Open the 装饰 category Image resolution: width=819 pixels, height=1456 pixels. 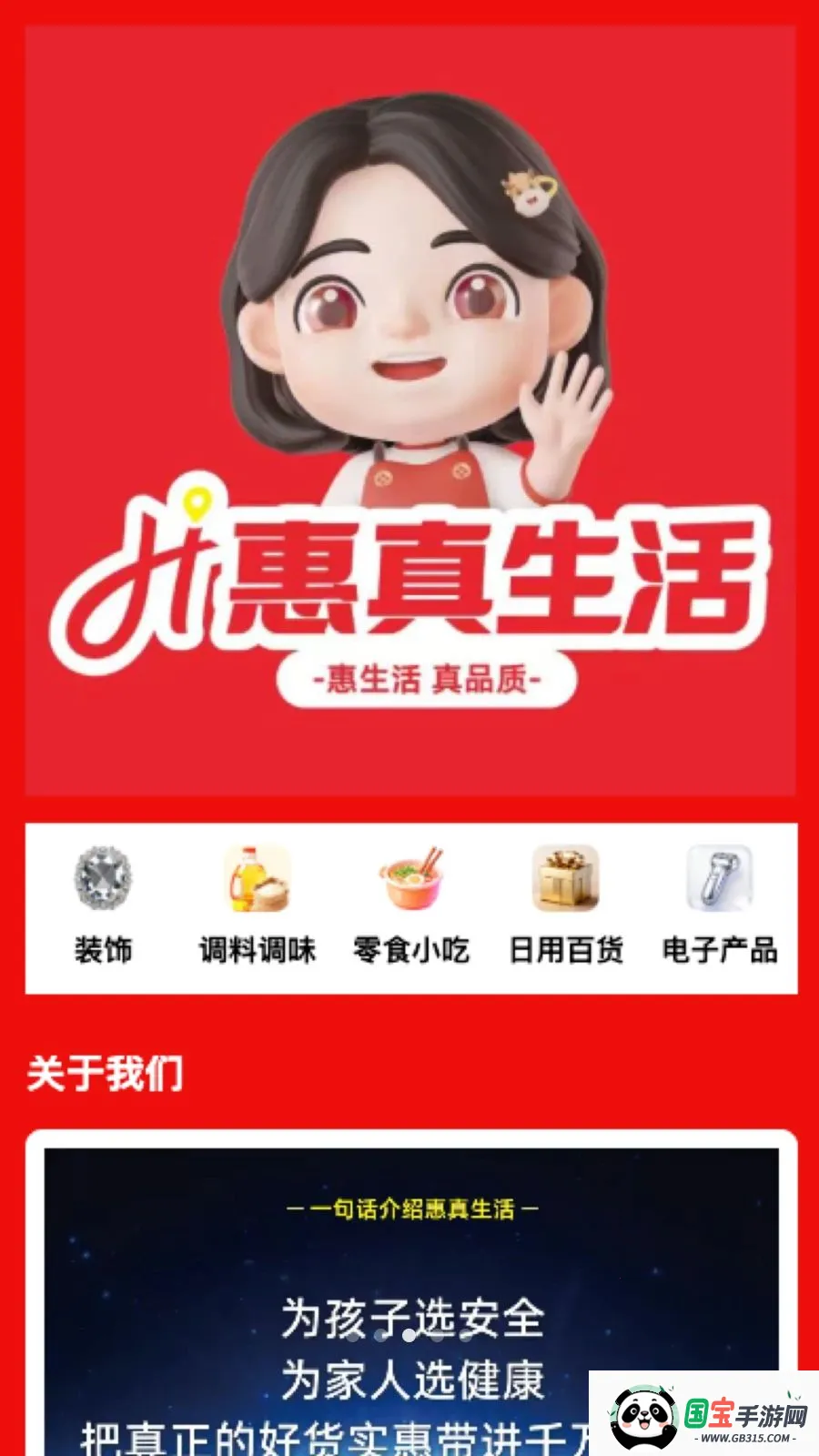103,905
